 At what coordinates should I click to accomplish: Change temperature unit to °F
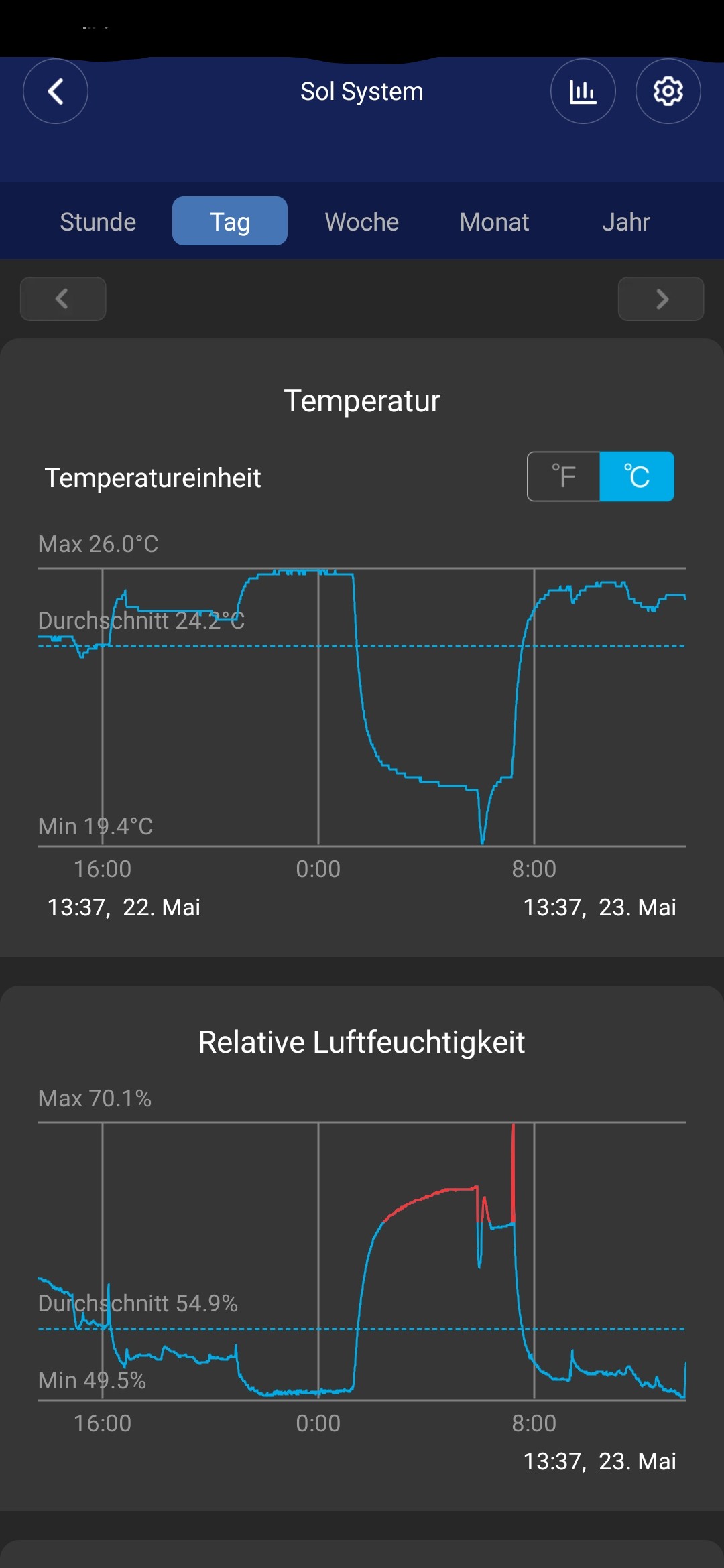pos(564,476)
